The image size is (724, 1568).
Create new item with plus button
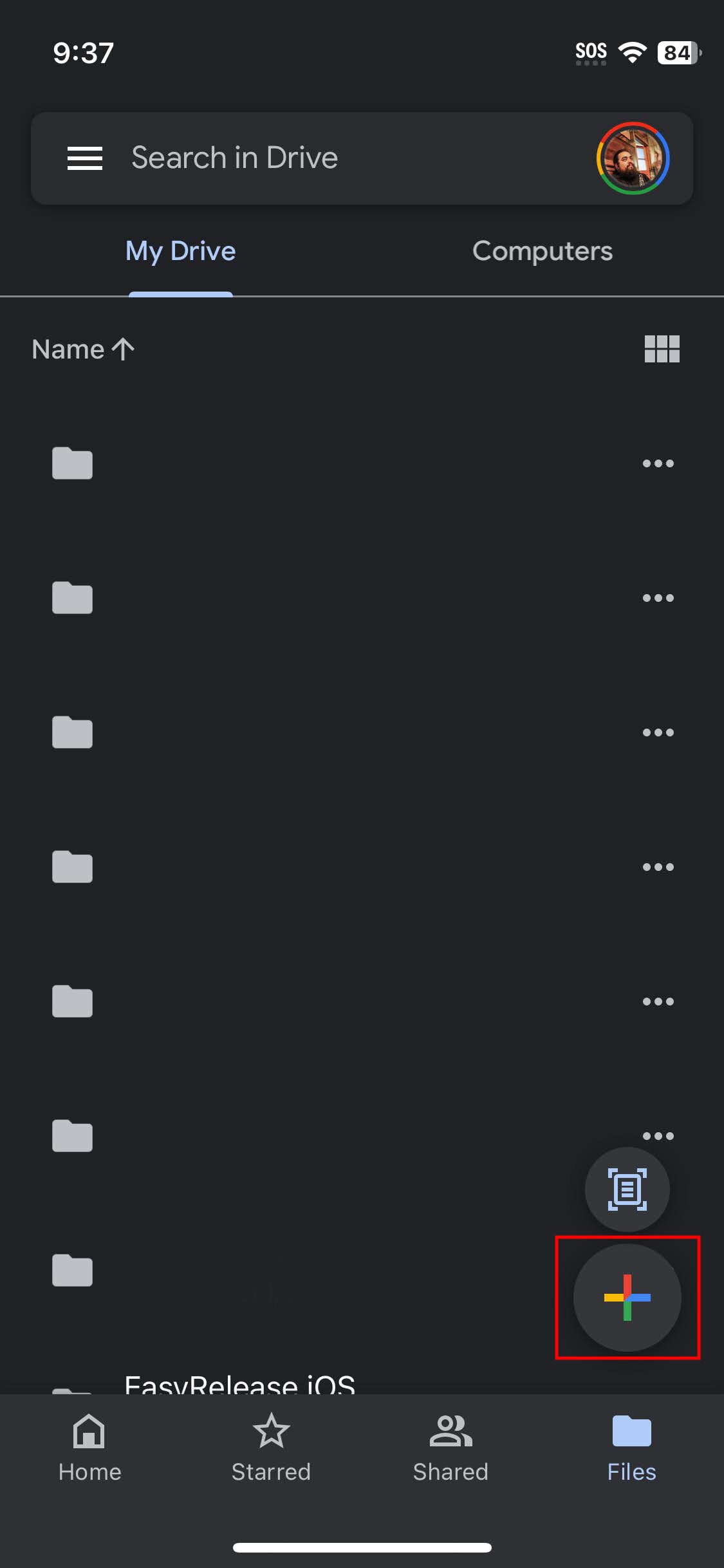tap(627, 1298)
